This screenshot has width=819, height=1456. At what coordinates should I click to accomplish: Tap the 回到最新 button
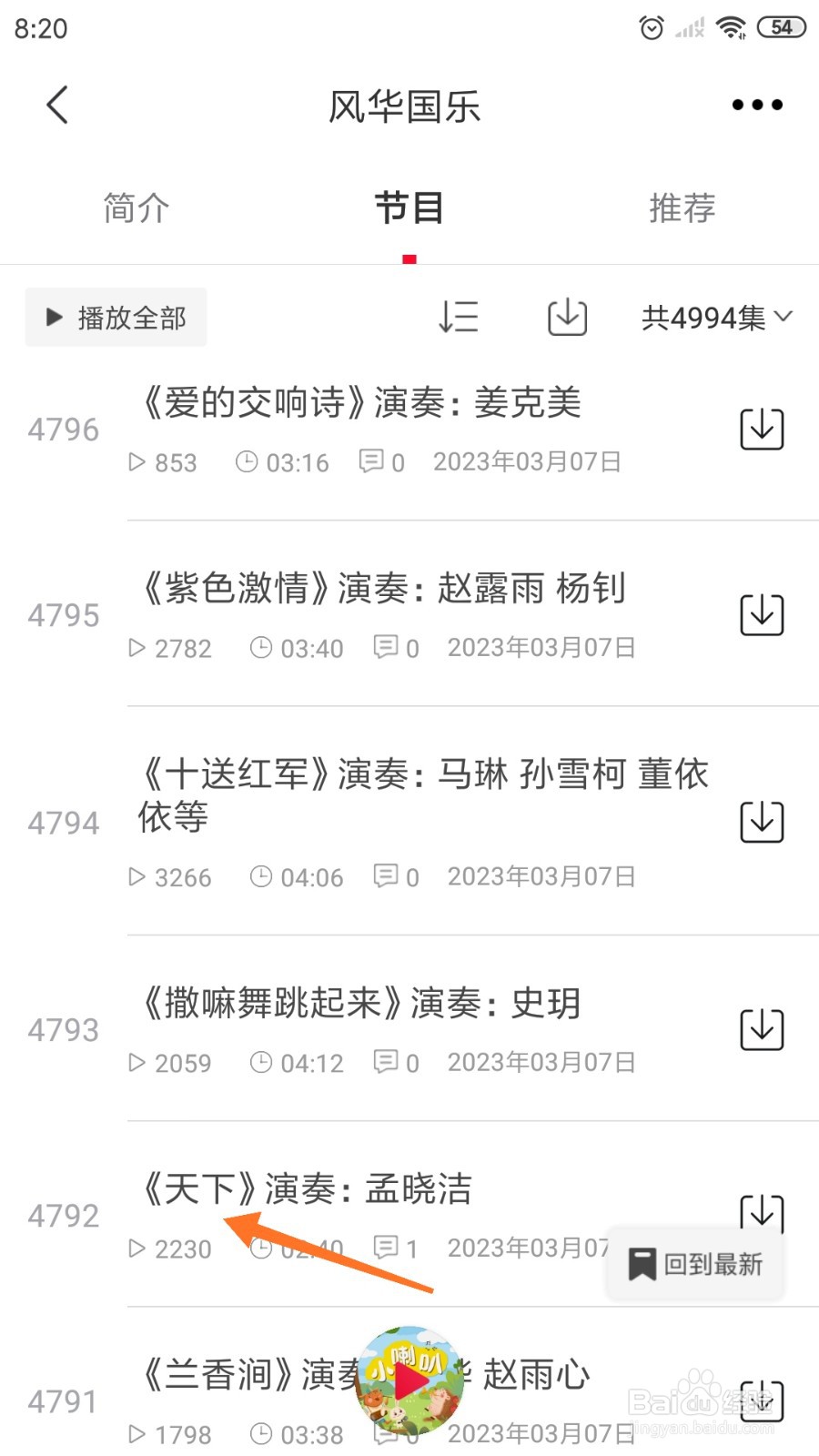click(696, 1264)
